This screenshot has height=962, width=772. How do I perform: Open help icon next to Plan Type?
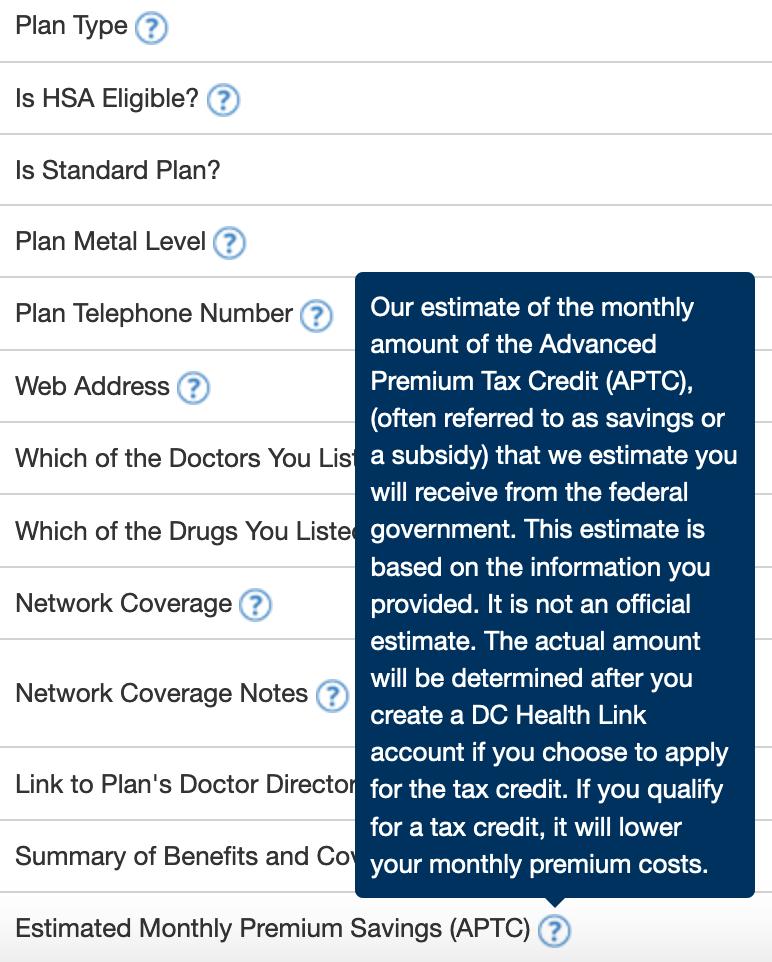coord(151,28)
